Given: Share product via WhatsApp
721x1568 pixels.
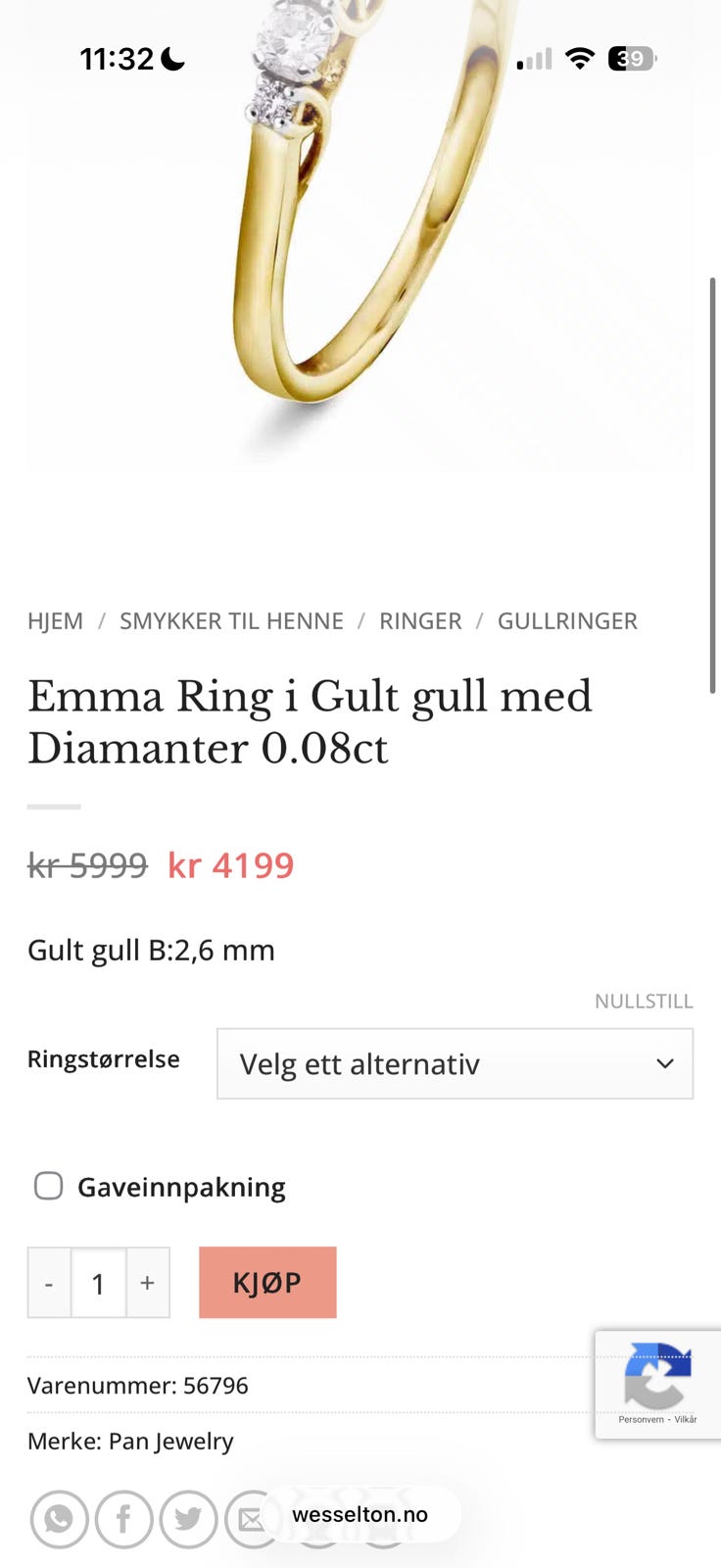Looking at the screenshot, I should 60,1519.
